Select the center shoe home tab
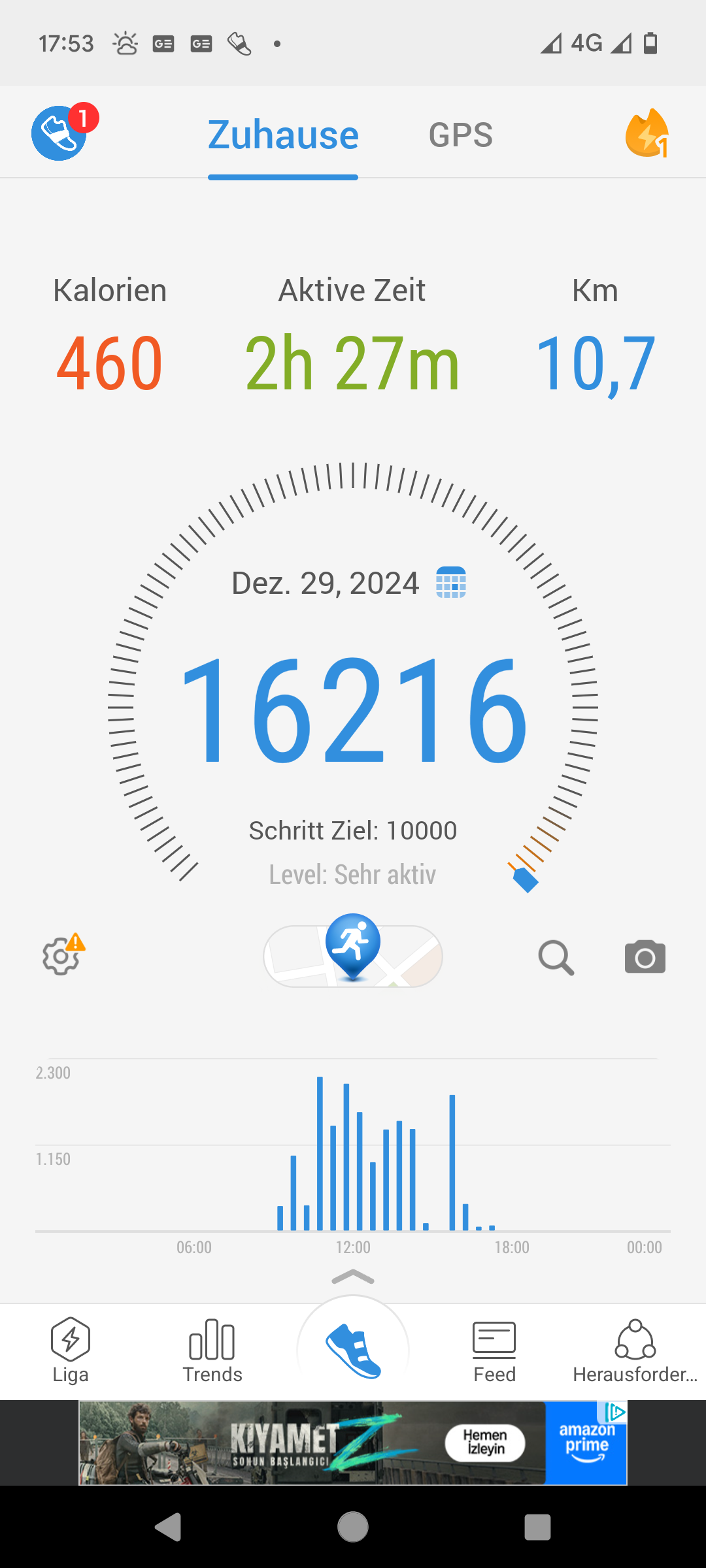This screenshot has height=1568, width=706. click(x=353, y=1350)
